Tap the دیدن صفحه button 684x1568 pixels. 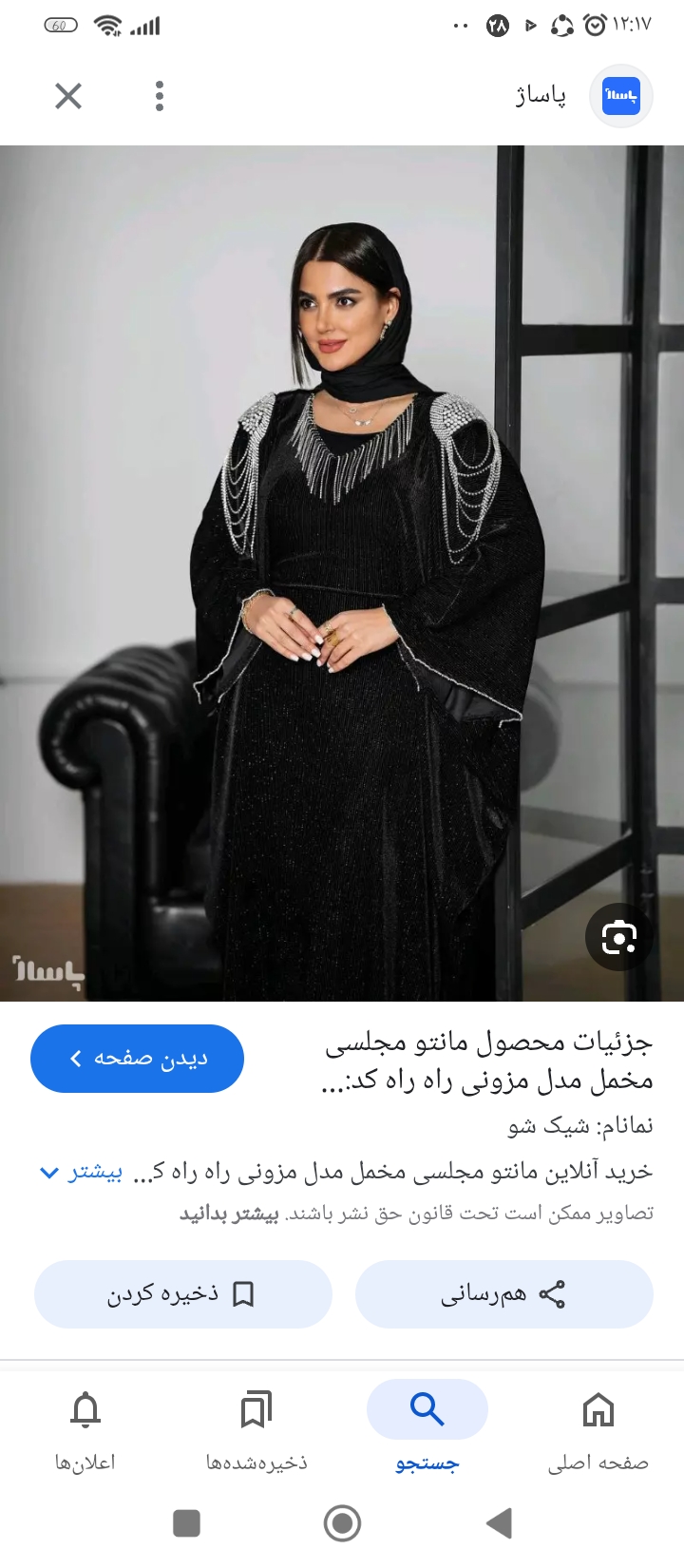(137, 1059)
